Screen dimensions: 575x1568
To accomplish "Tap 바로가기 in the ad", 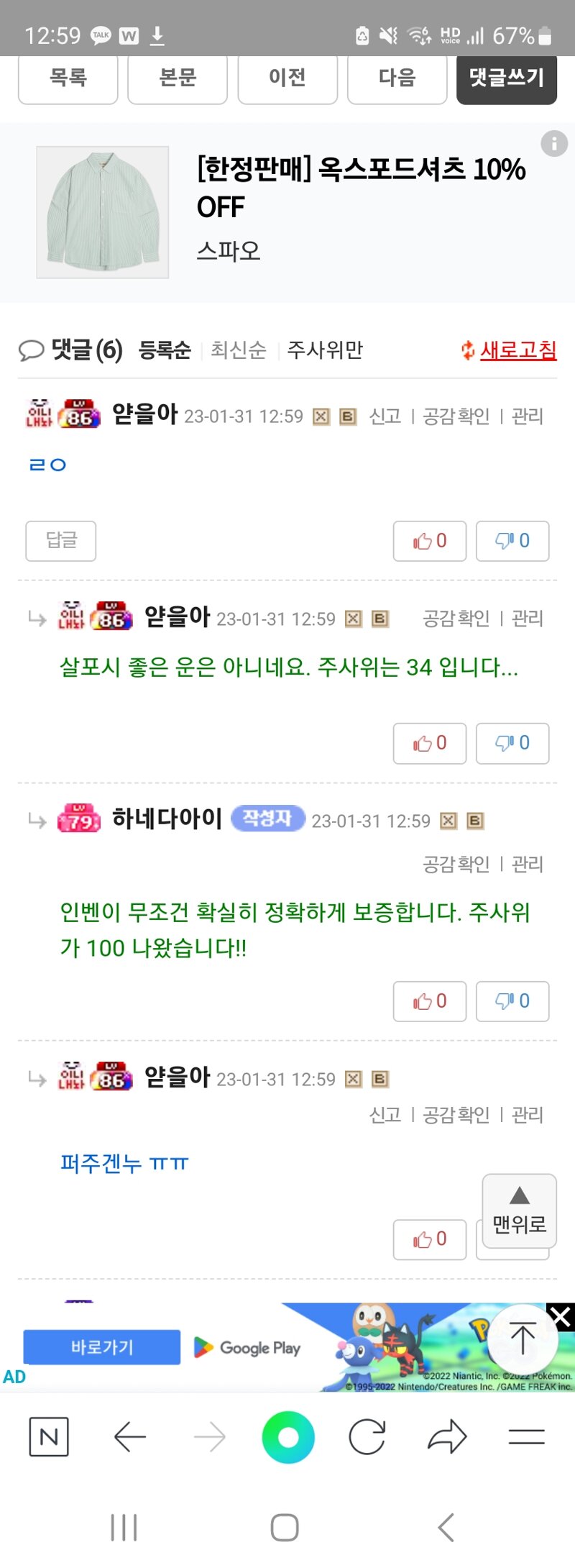I will pos(102,1347).
